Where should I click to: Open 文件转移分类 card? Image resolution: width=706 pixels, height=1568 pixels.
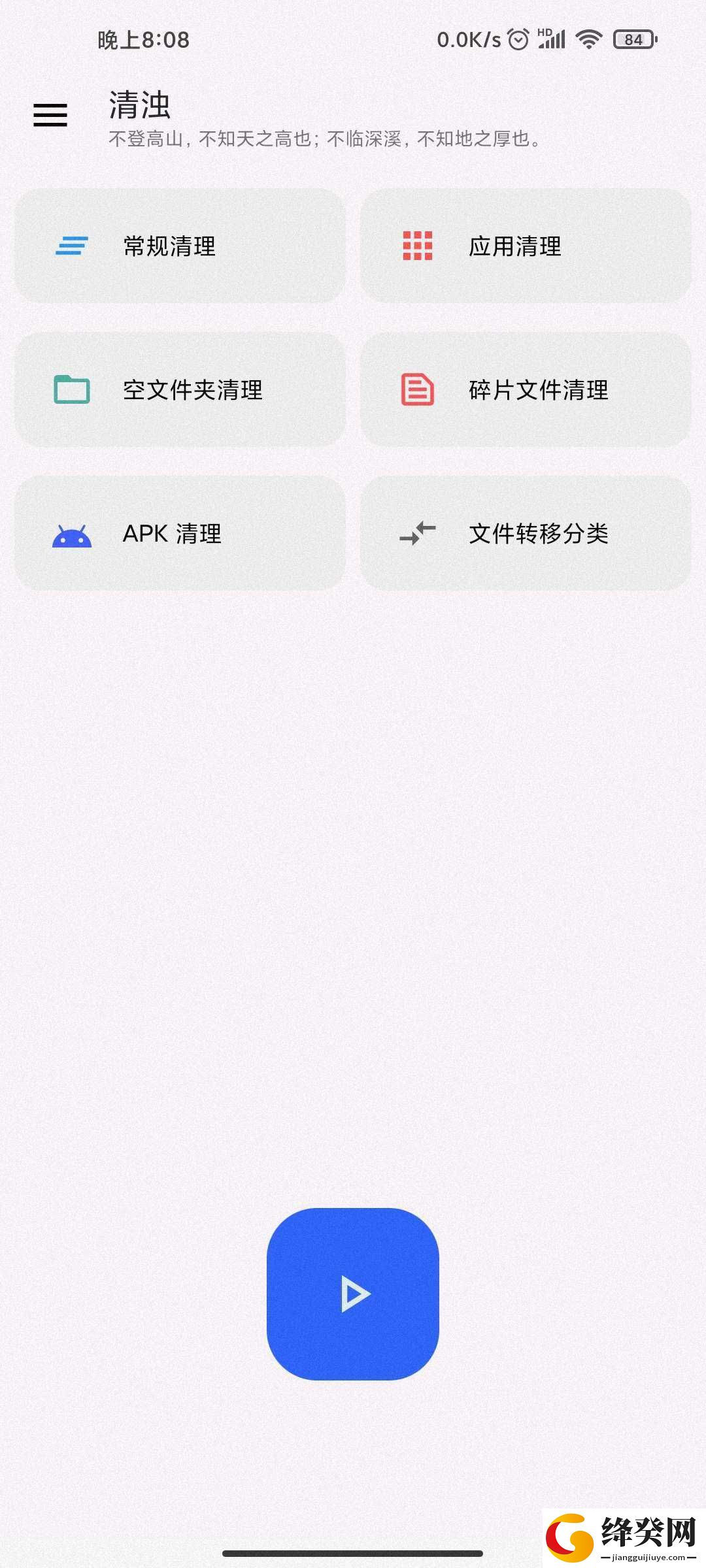pos(526,533)
